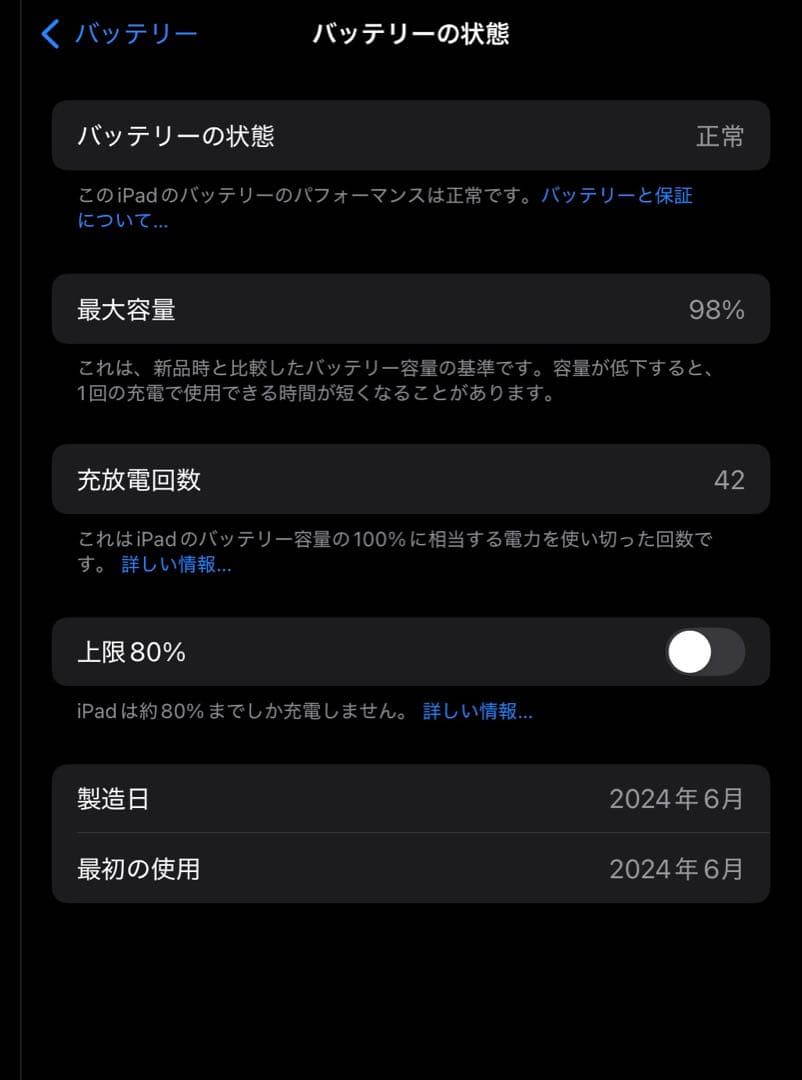802x1080 pixels.
Task: Open the バッテリーと保証について link
Action: point(616,196)
